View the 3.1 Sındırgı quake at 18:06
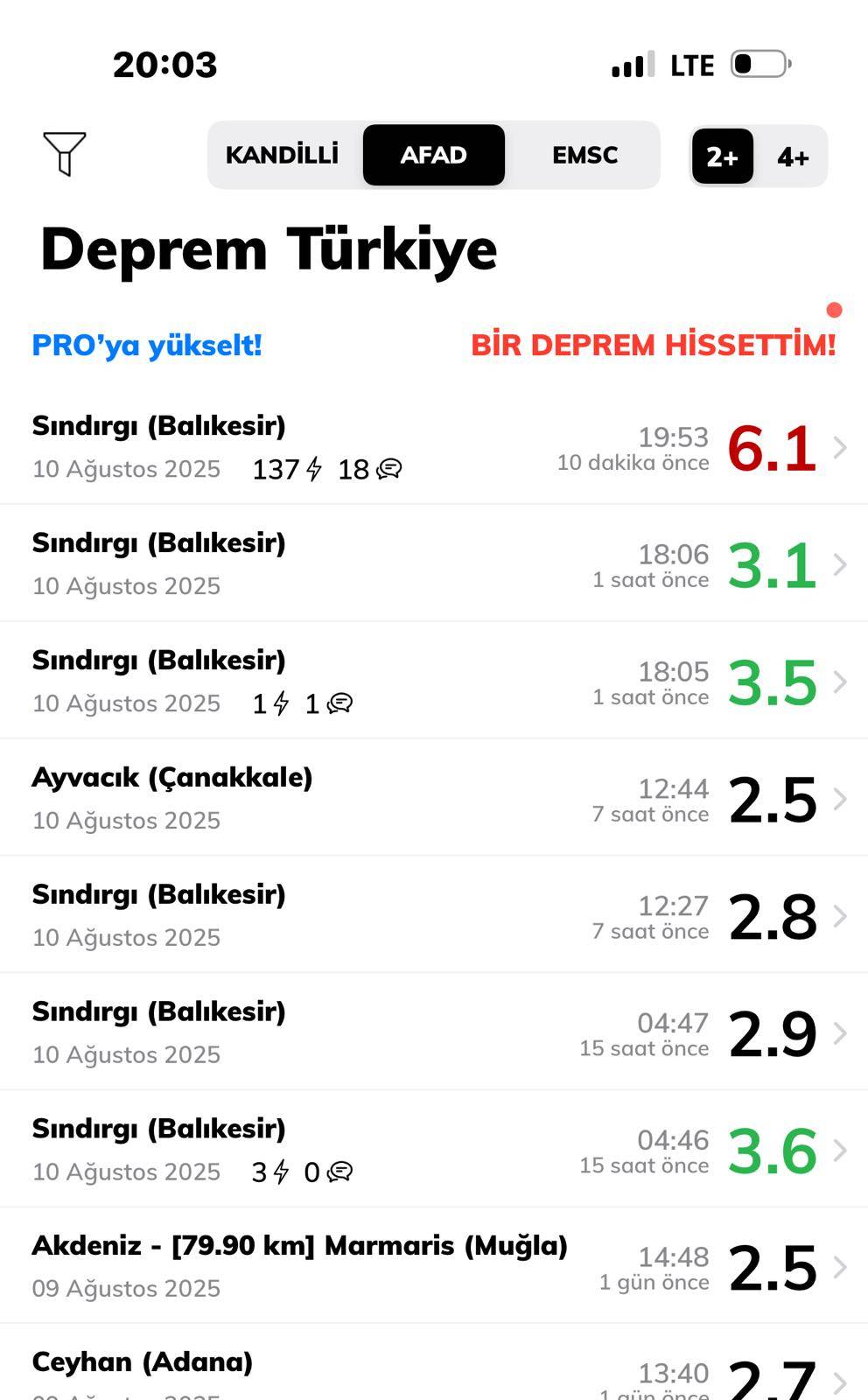The width and height of the screenshot is (868, 1400). (x=434, y=564)
